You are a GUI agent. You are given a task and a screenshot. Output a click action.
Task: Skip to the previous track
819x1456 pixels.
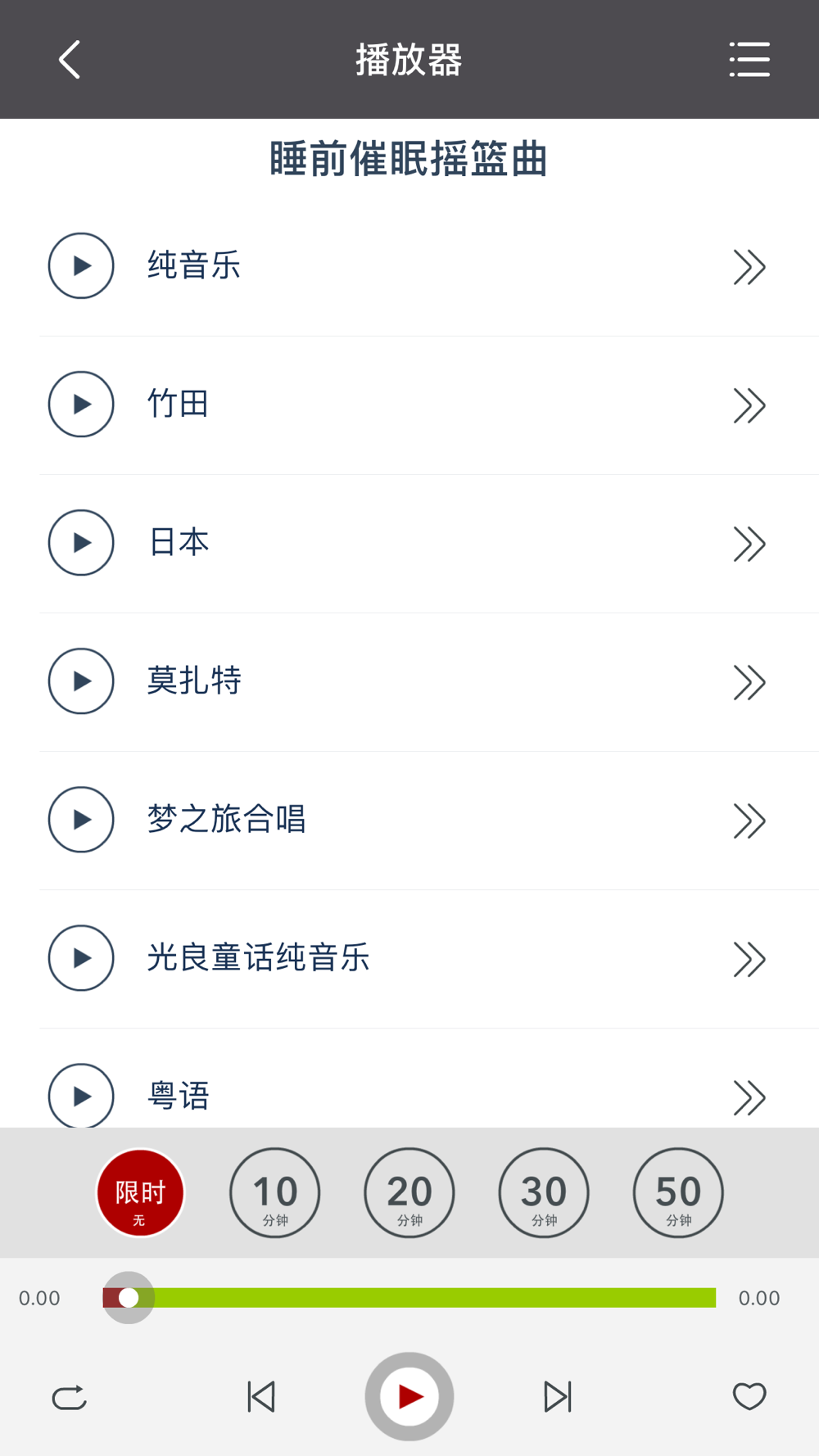(261, 1396)
